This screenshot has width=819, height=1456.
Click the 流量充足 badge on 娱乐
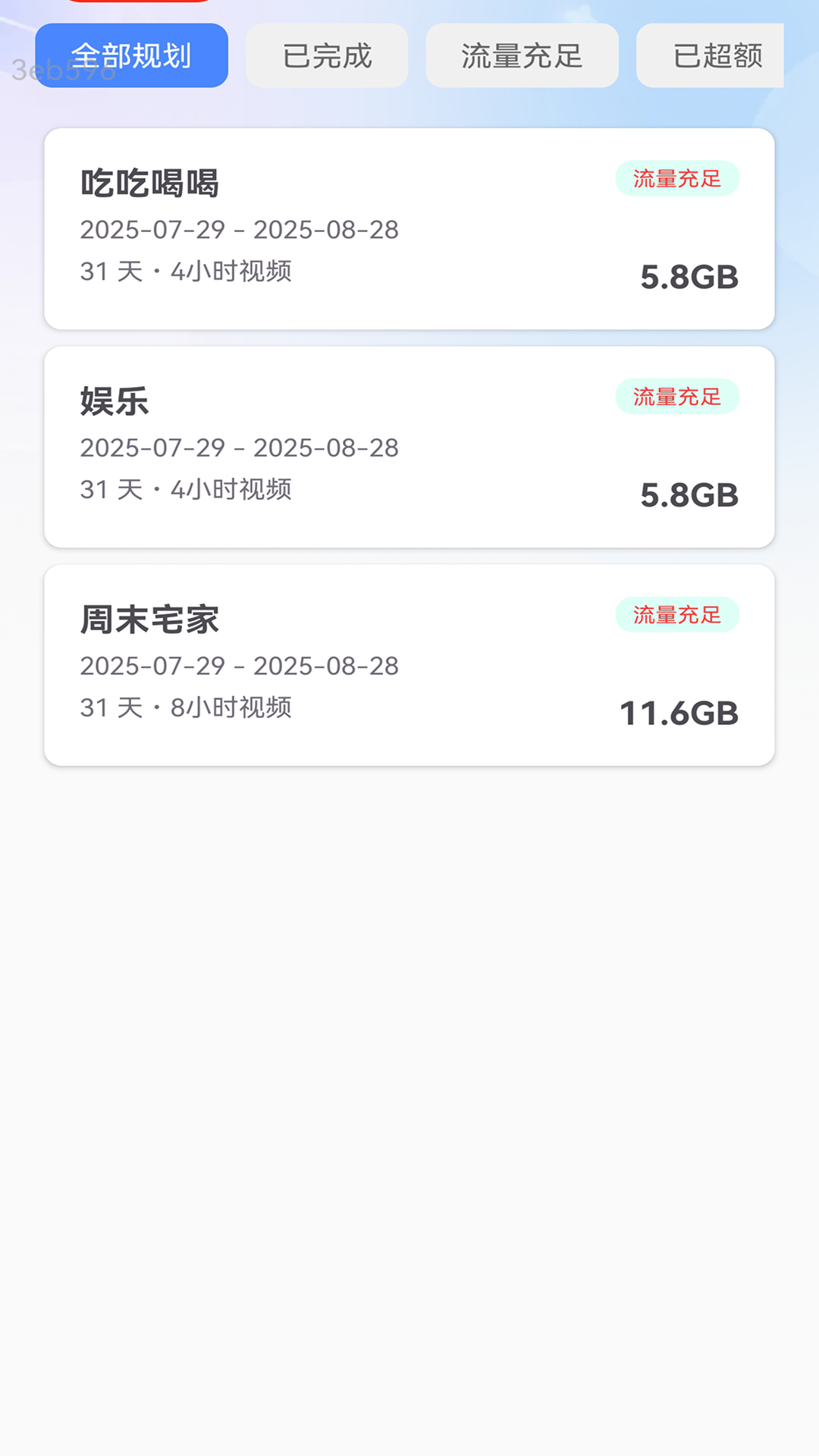pos(677,397)
